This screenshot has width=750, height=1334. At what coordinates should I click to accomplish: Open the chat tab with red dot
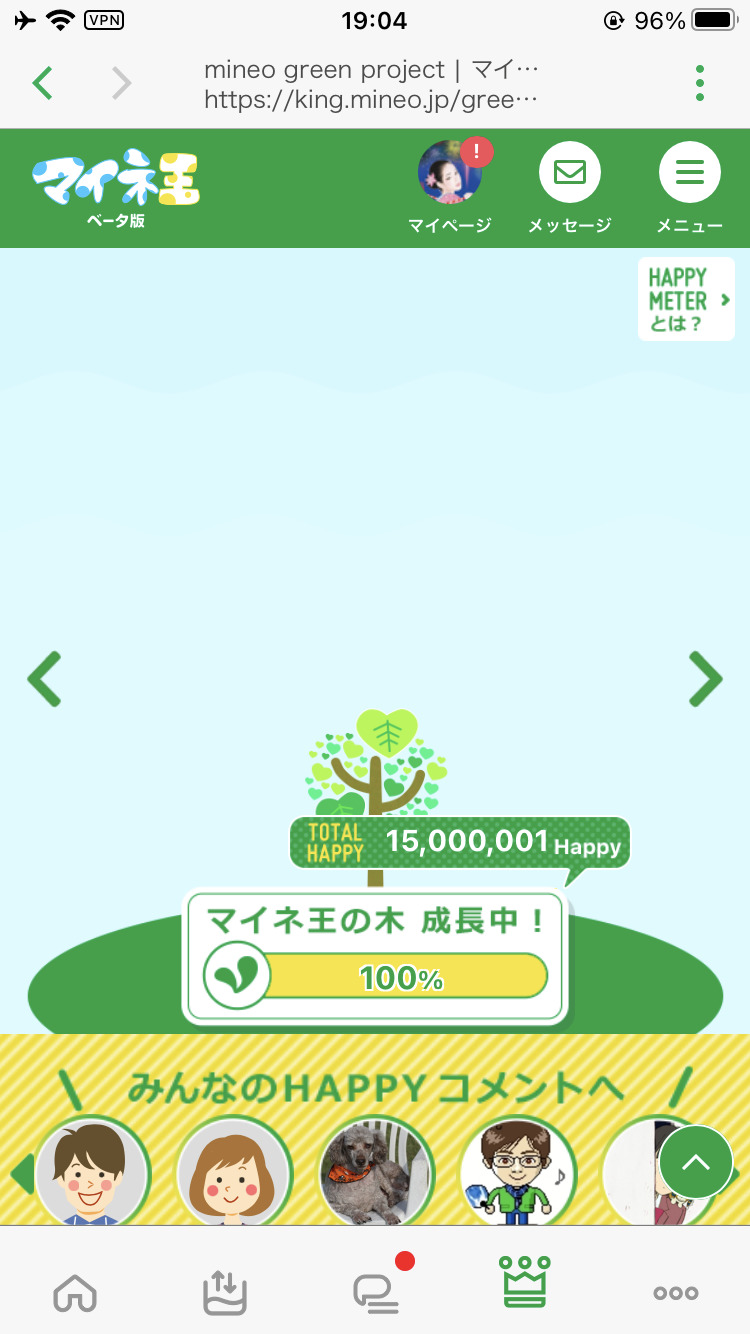point(377,1293)
